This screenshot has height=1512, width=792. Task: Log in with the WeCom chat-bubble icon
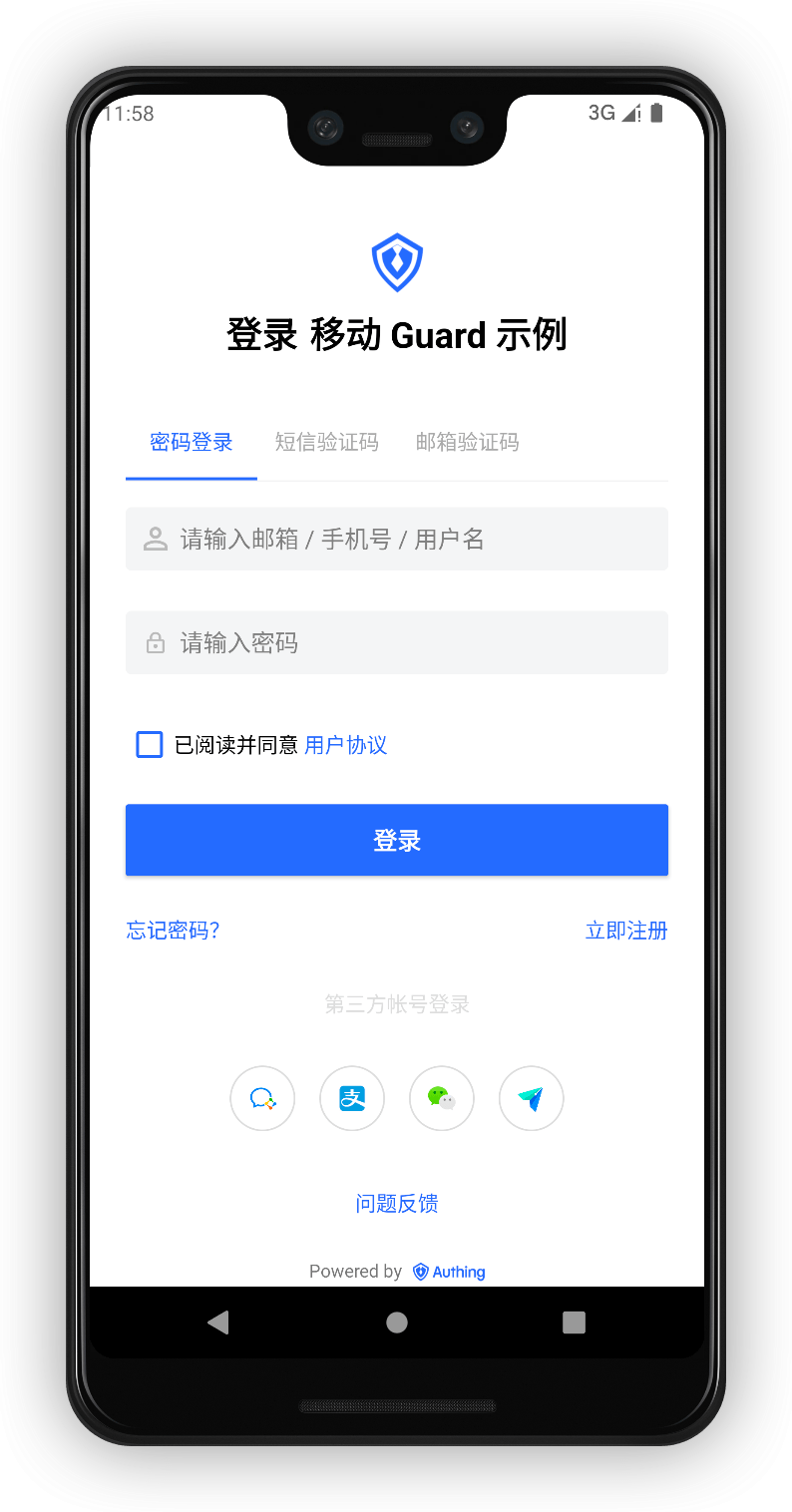click(262, 1099)
